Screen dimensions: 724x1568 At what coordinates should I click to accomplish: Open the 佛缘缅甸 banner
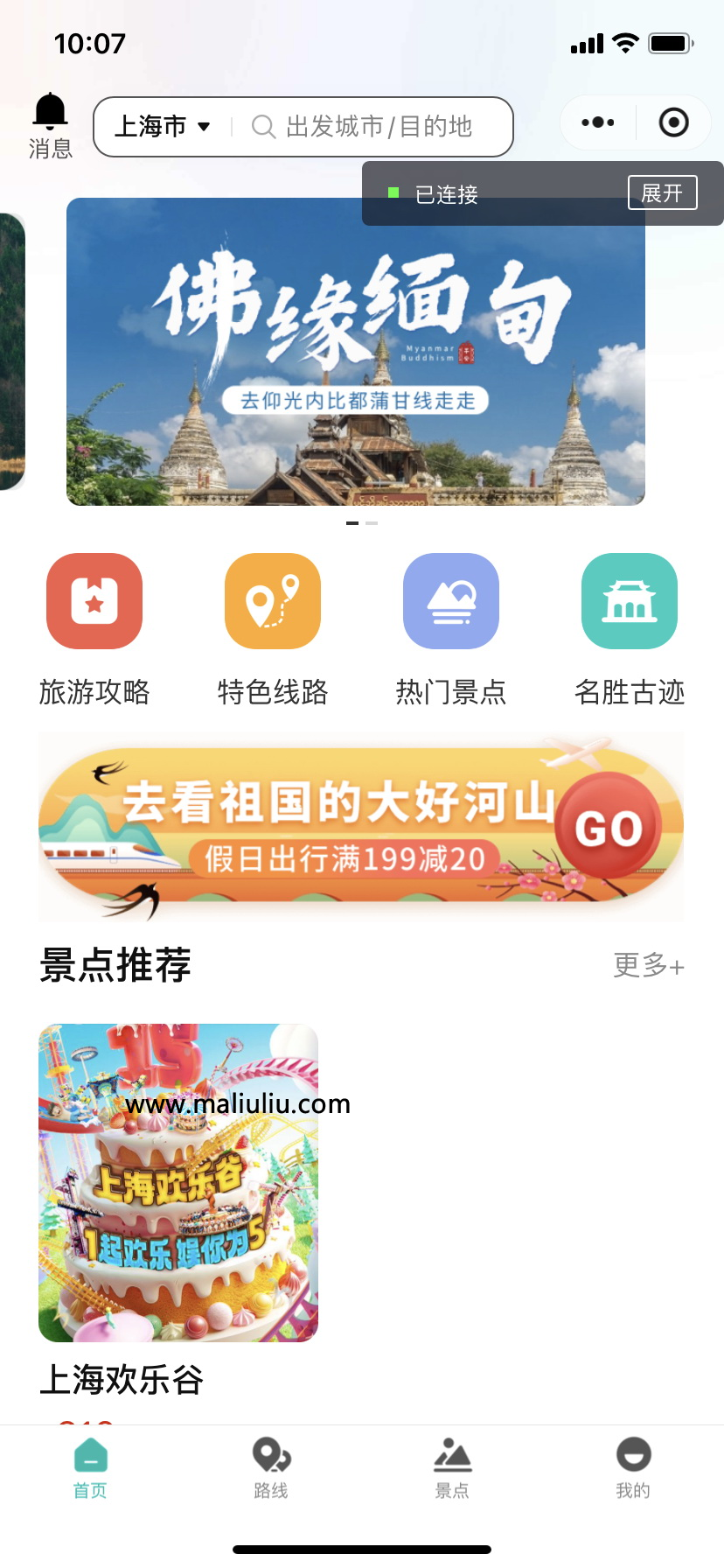point(356,351)
